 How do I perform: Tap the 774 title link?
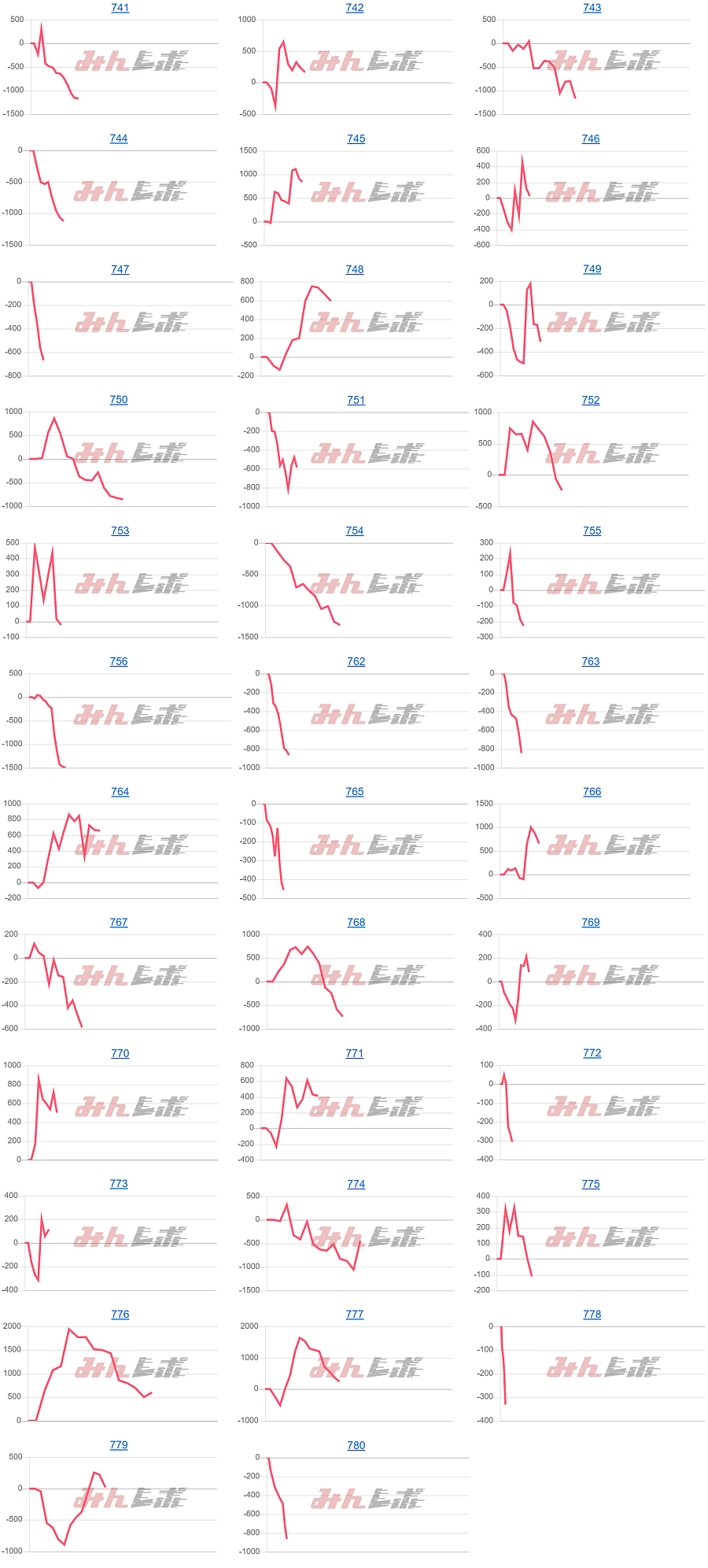[x=356, y=1184]
